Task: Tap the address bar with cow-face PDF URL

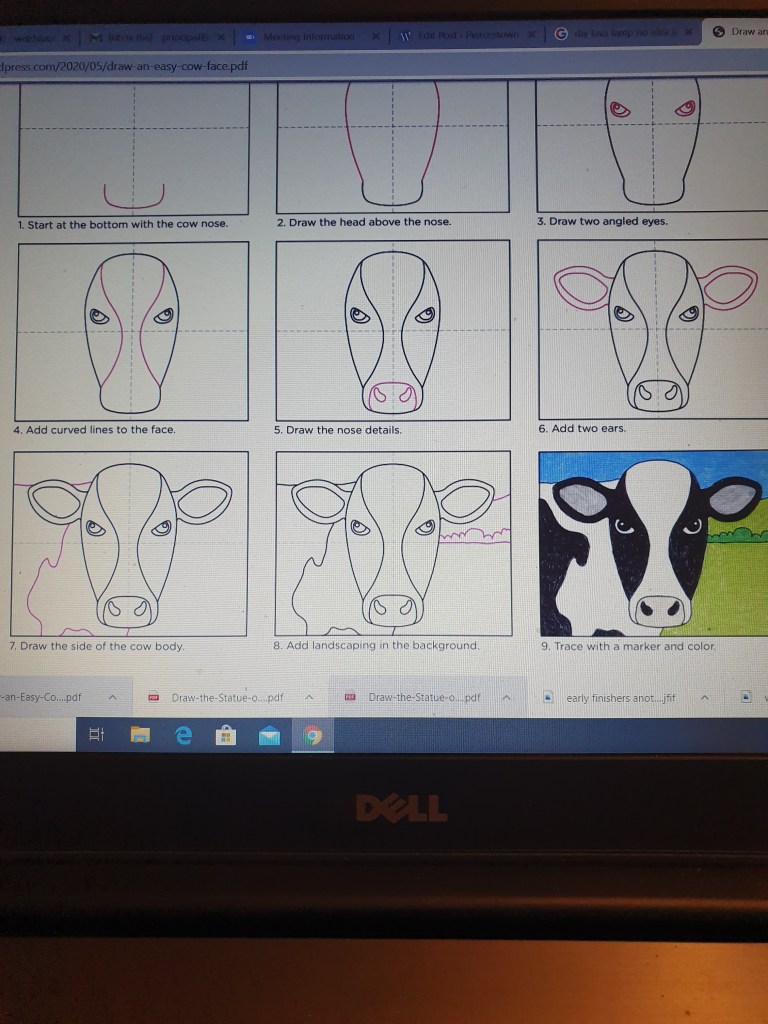Action: (x=130, y=67)
